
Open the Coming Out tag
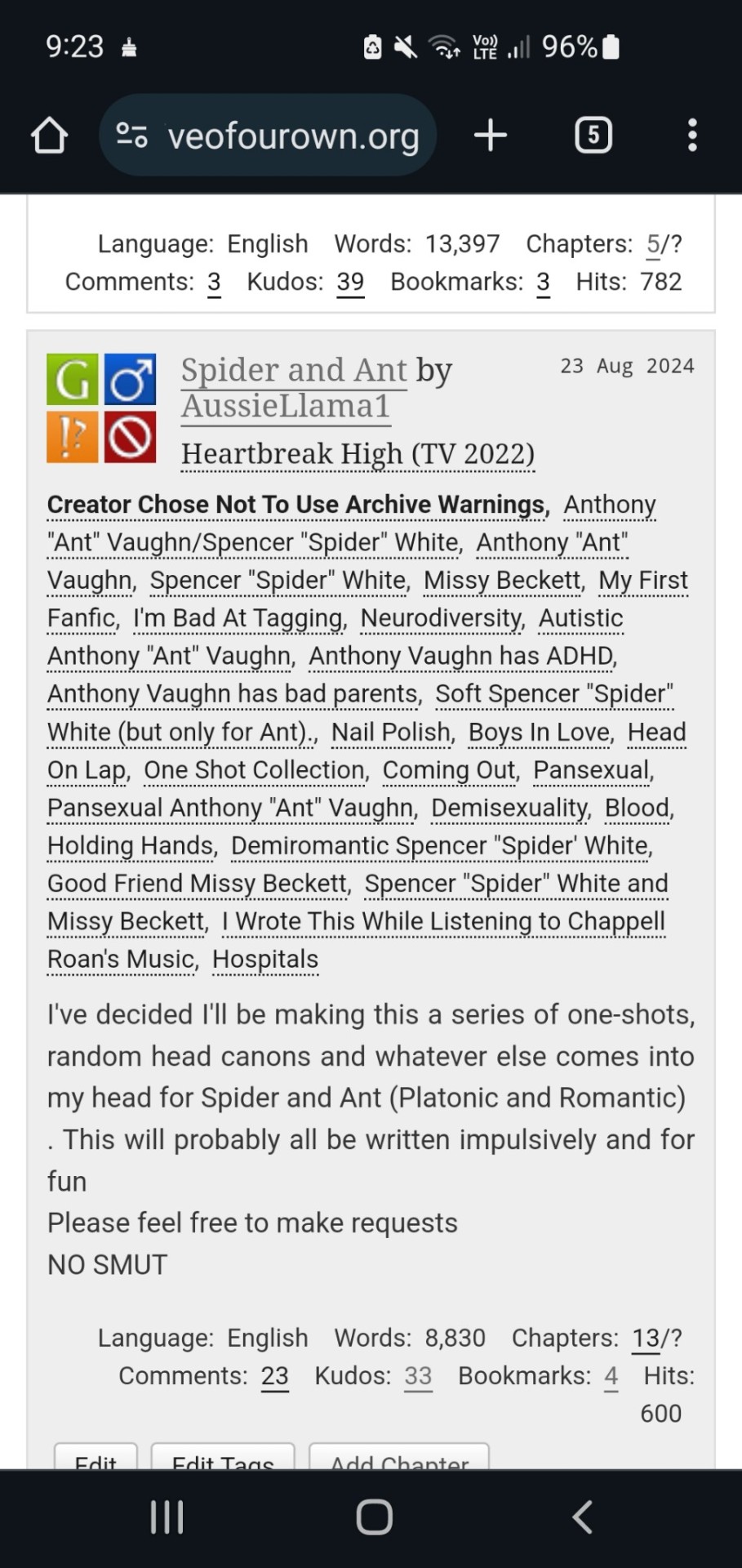coord(450,769)
